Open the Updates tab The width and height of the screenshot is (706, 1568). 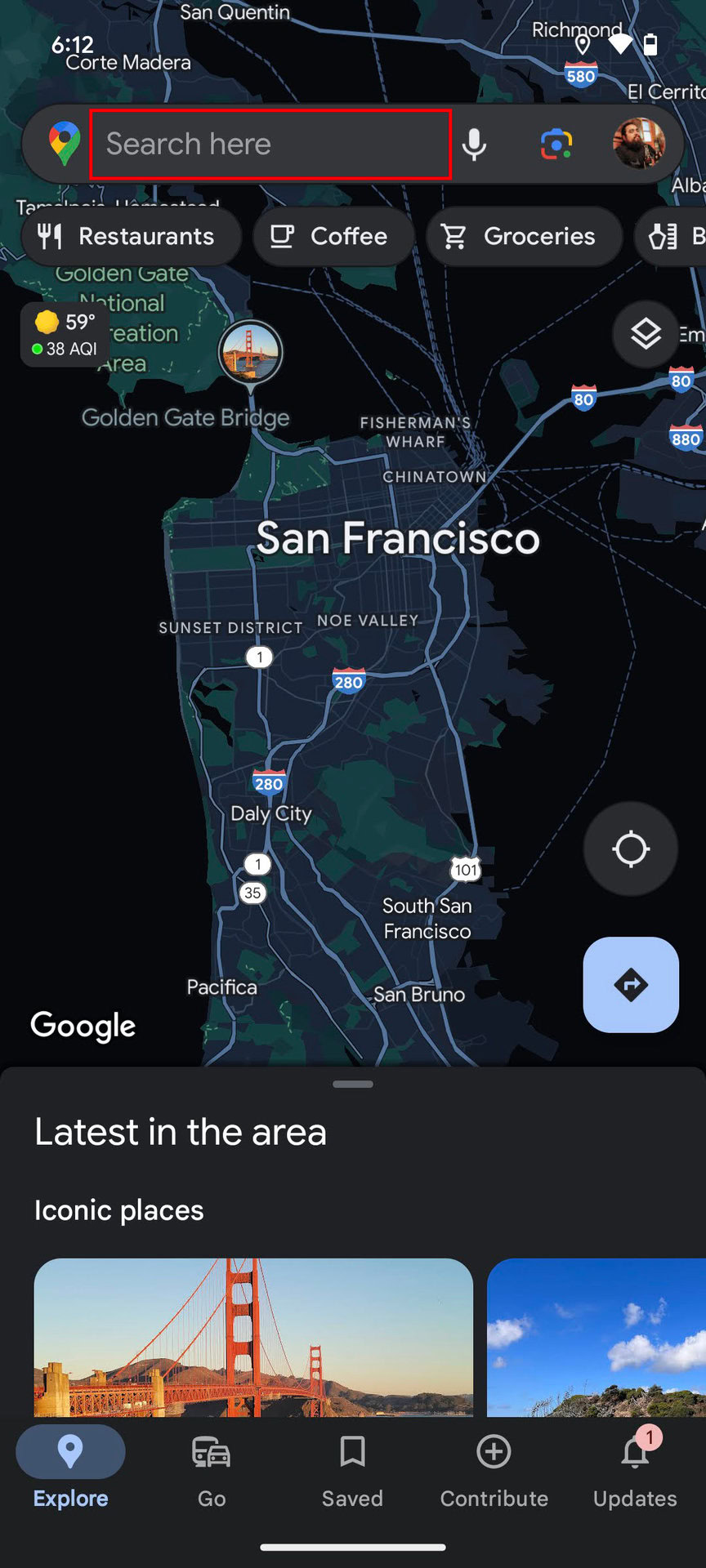coord(635,1467)
